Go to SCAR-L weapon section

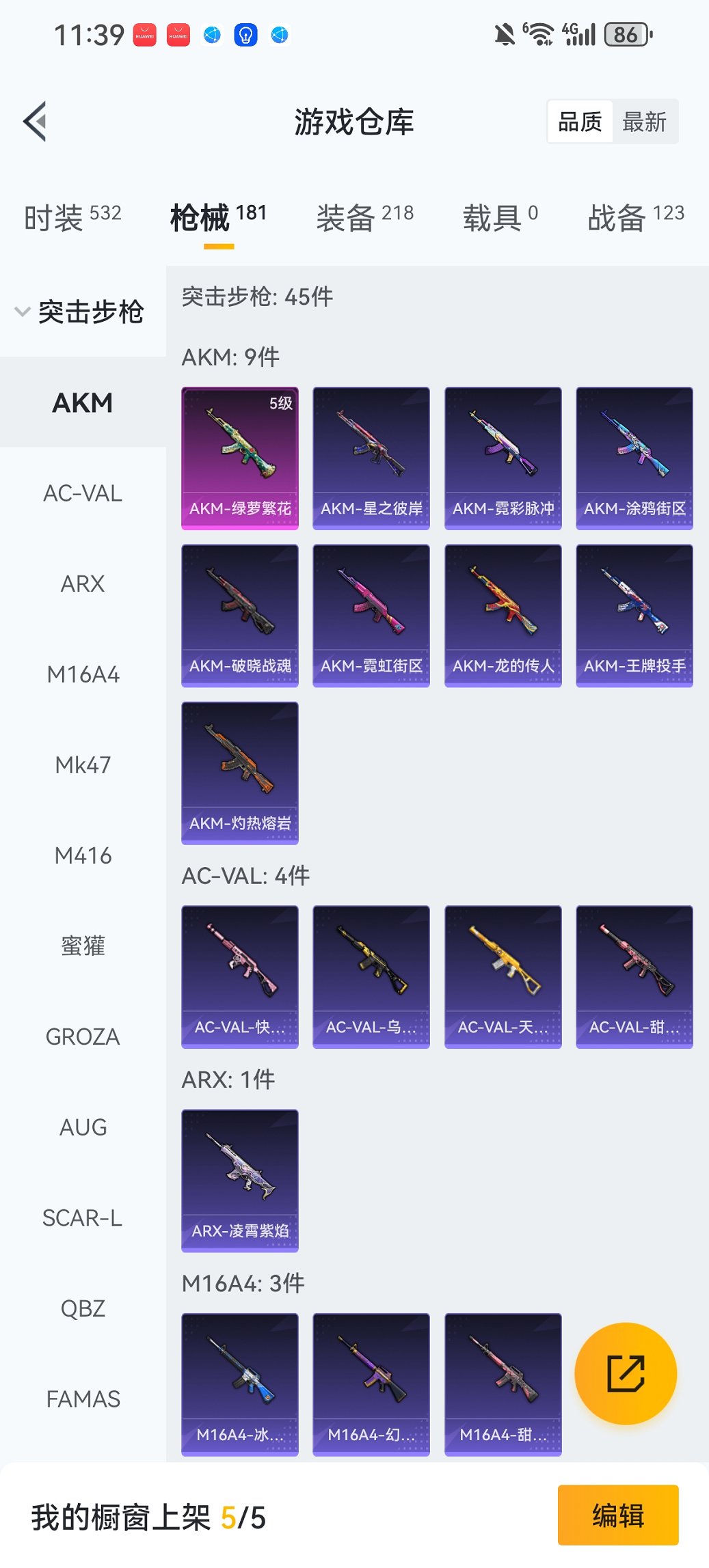(83, 1218)
